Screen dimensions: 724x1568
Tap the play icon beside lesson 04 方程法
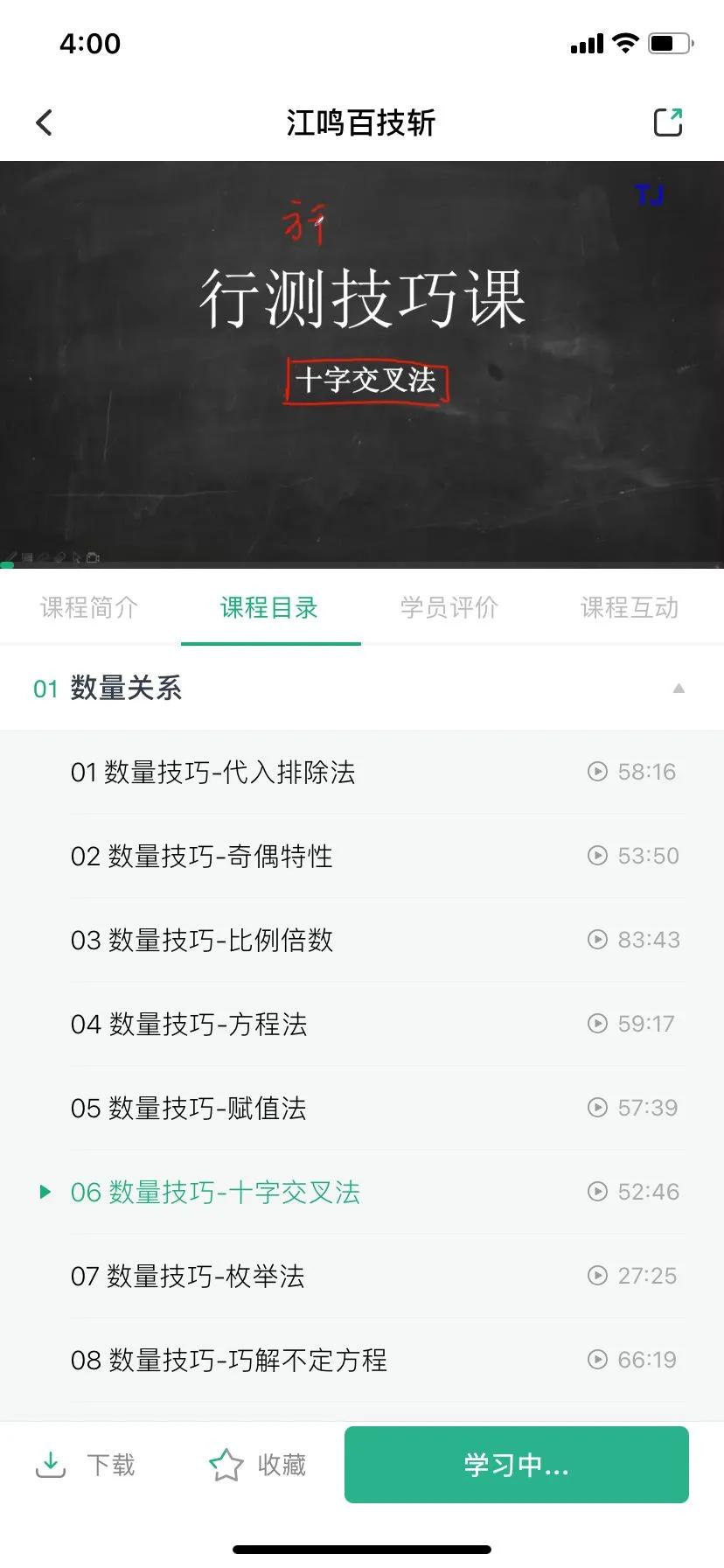598,1023
